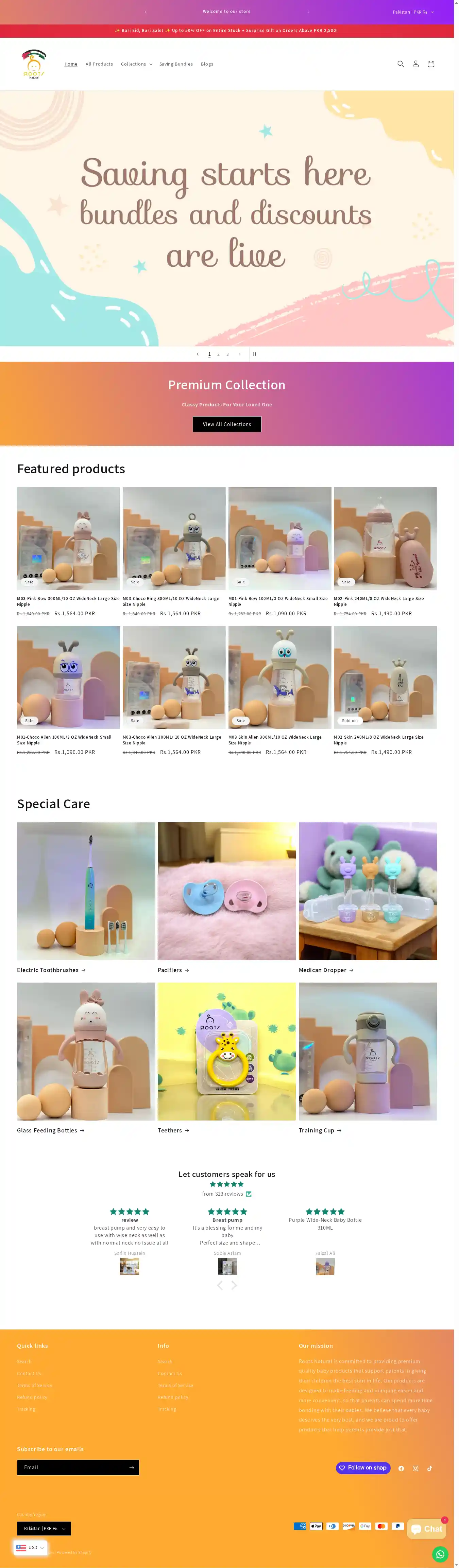Viewport: 459px width, 1568px height.
Task: Open the account login icon
Action: click(x=416, y=64)
